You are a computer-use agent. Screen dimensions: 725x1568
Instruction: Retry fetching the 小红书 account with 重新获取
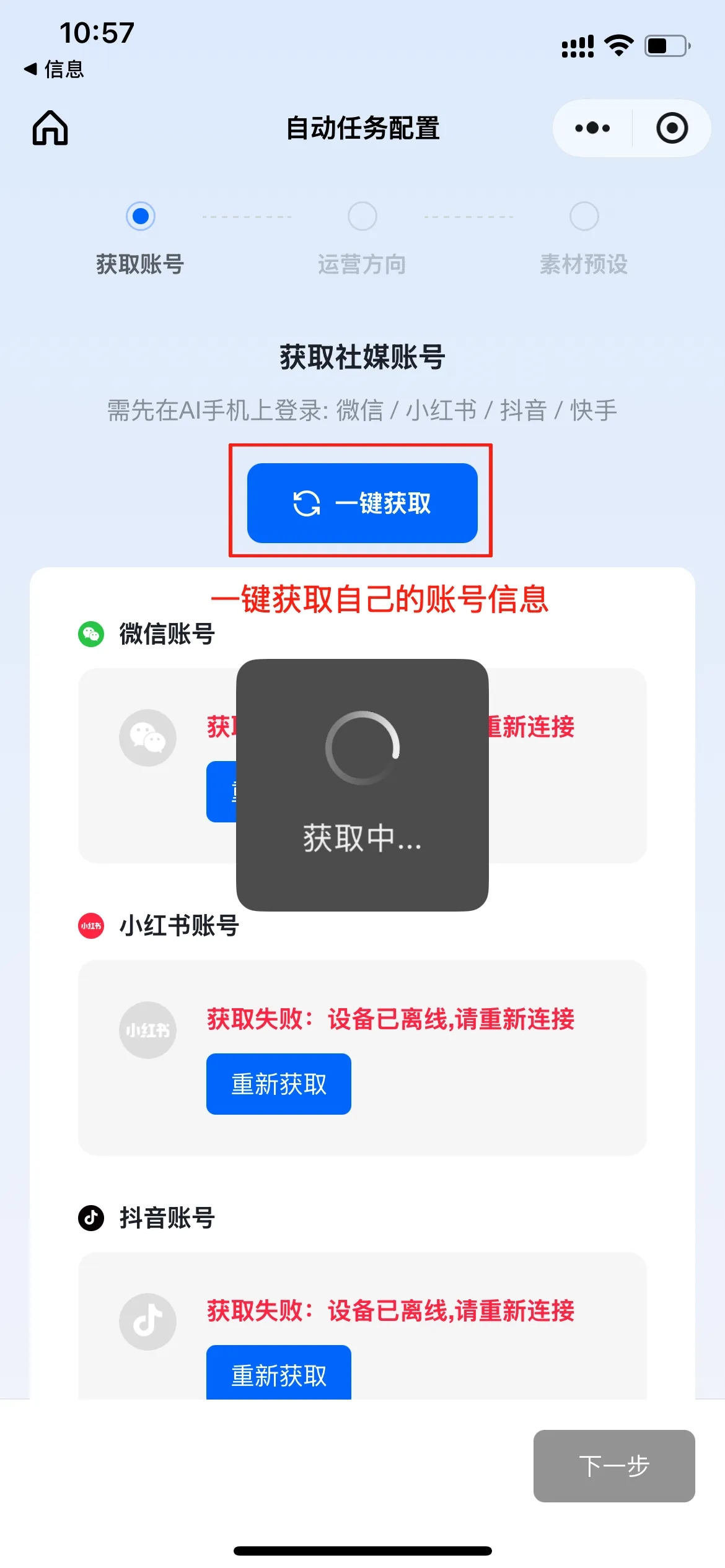coord(279,1084)
